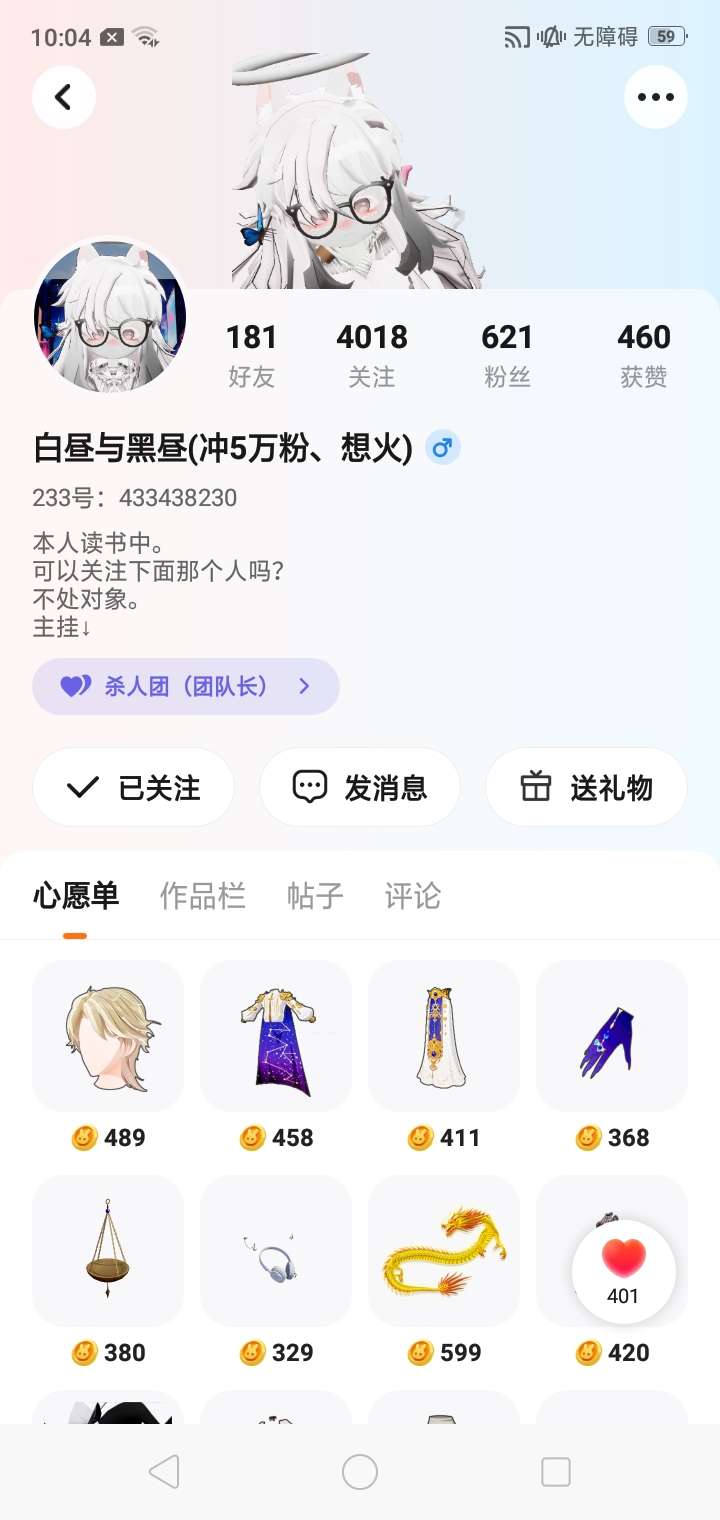Screen dimensions: 720x1520
Task: Tap 已关注 to unfollow this user
Action: (x=134, y=787)
